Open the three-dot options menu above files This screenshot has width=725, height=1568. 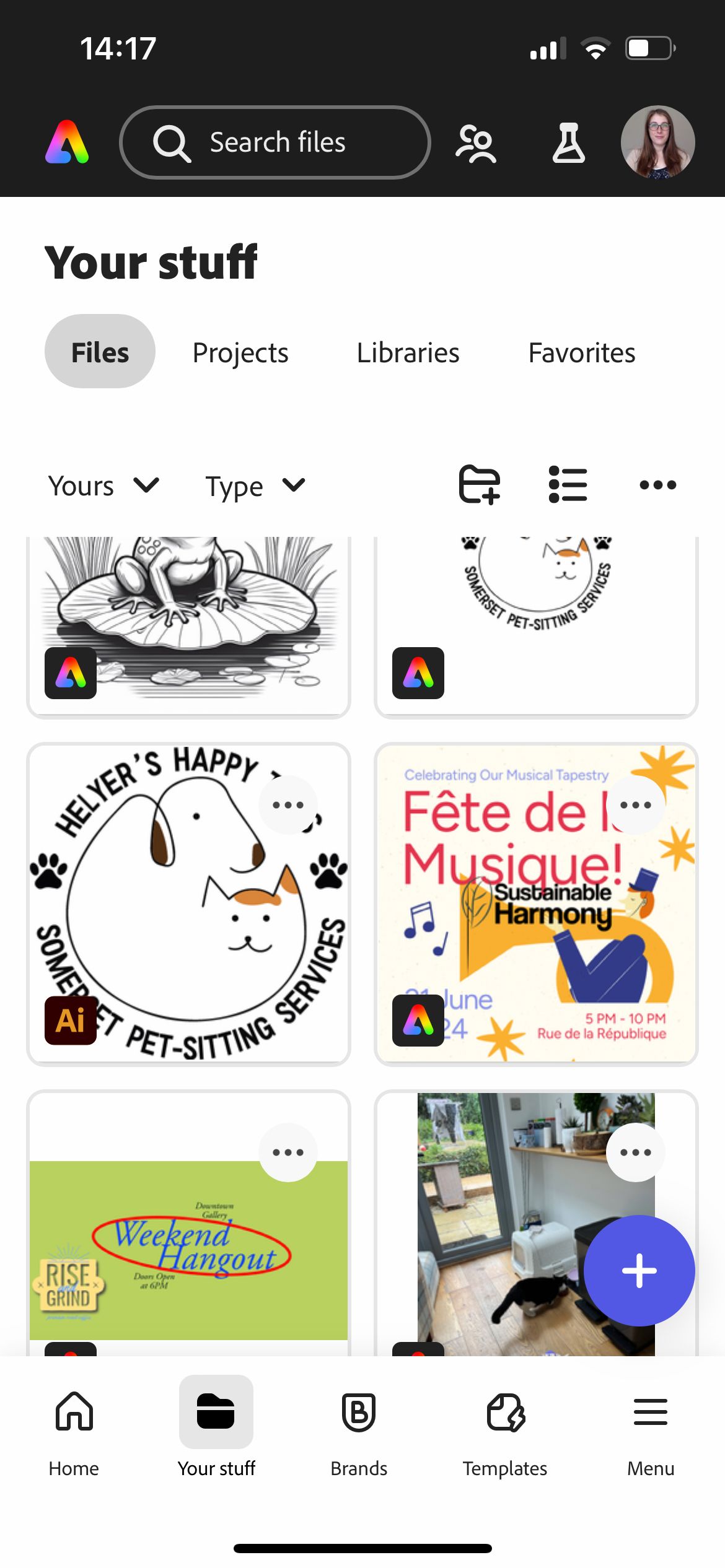pyautogui.click(x=657, y=486)
